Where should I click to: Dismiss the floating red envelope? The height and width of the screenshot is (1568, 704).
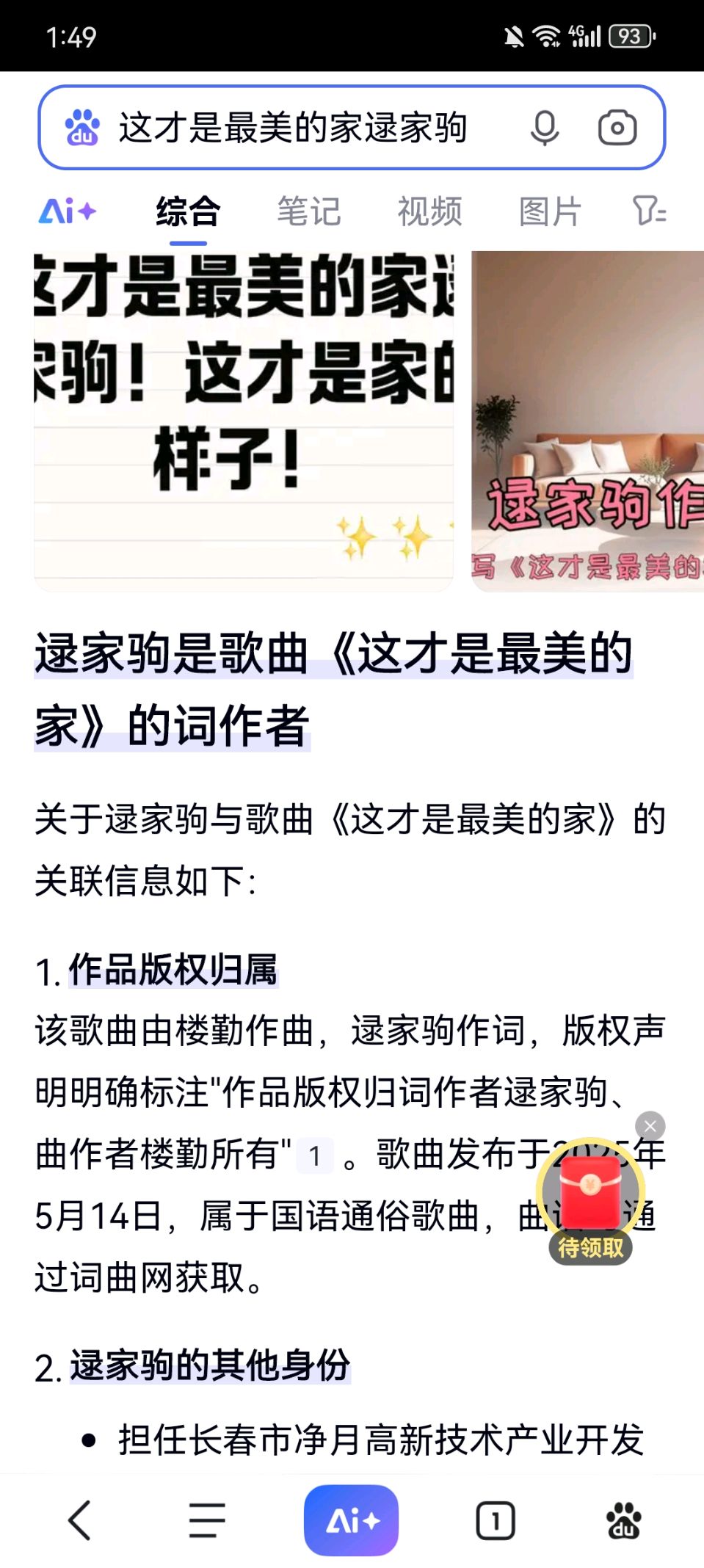pos(650,1126)
